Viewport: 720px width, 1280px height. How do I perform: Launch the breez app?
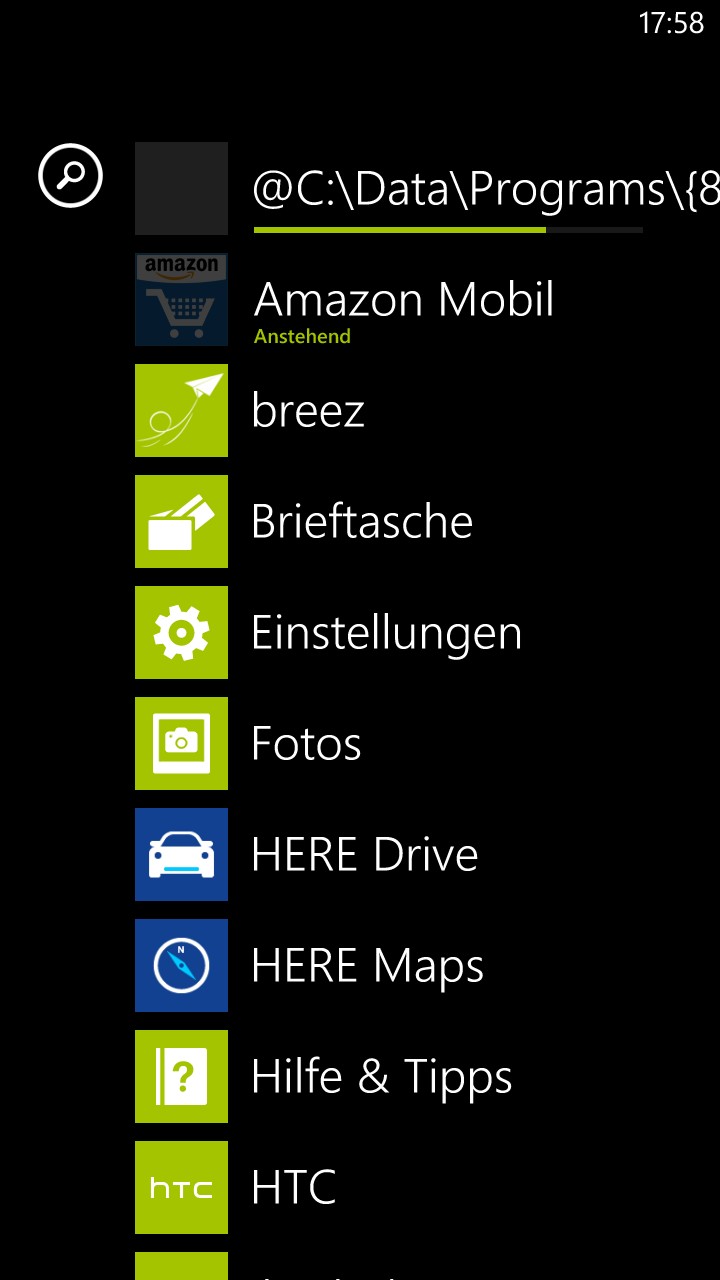click(x=307, y=411)
